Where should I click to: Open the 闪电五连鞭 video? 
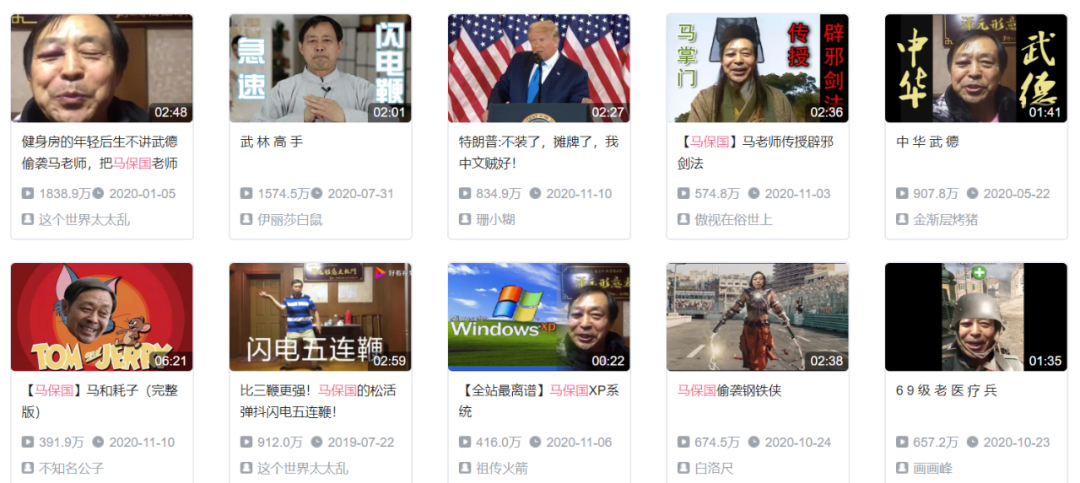[319, 317]
